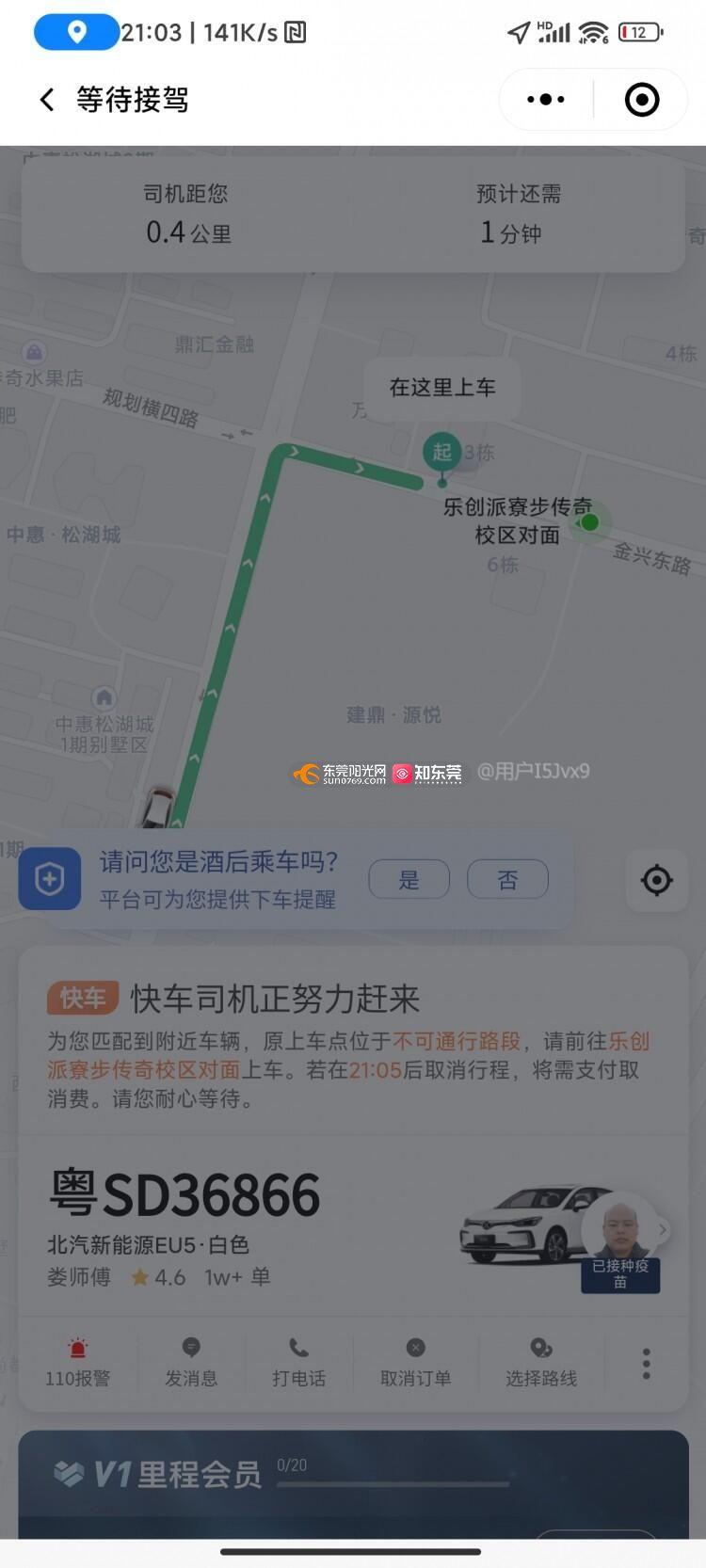Image resolution: width=706 pixels, height=1568 pixels.
Task: Cancel the order via 取消订单
Action: tap(415, 1362)
